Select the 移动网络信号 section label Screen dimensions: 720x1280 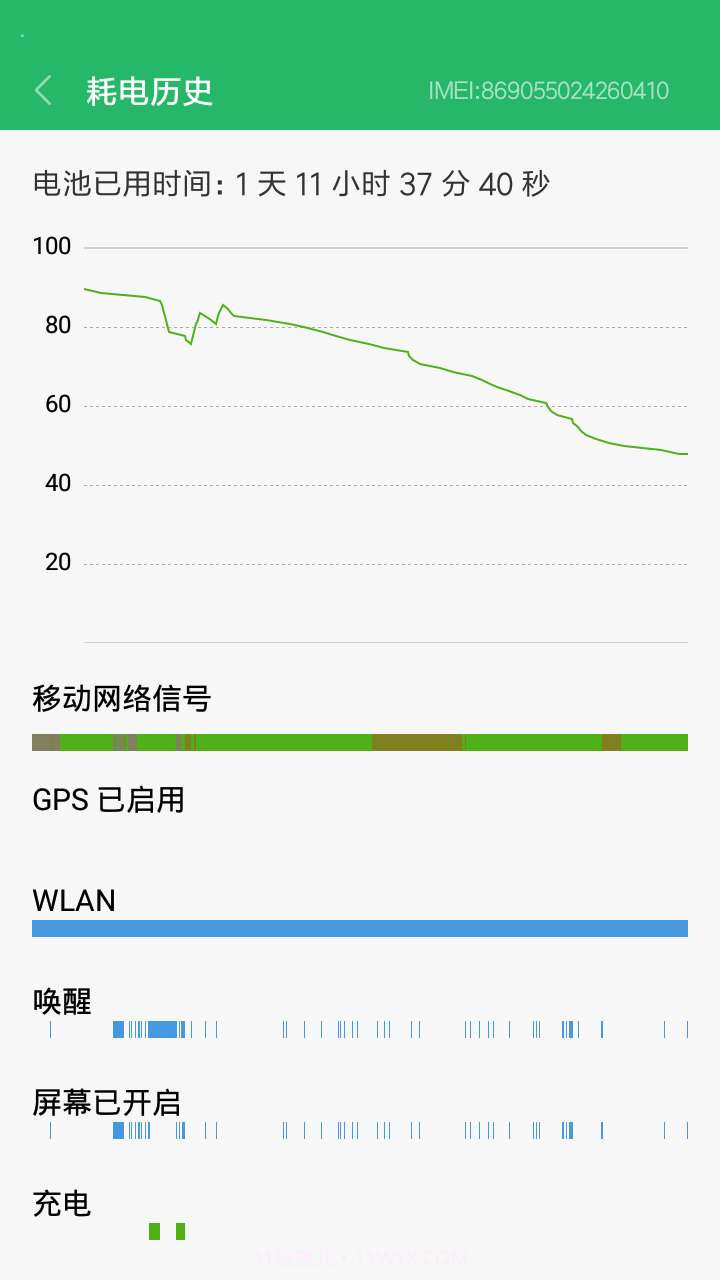(123, 698)
